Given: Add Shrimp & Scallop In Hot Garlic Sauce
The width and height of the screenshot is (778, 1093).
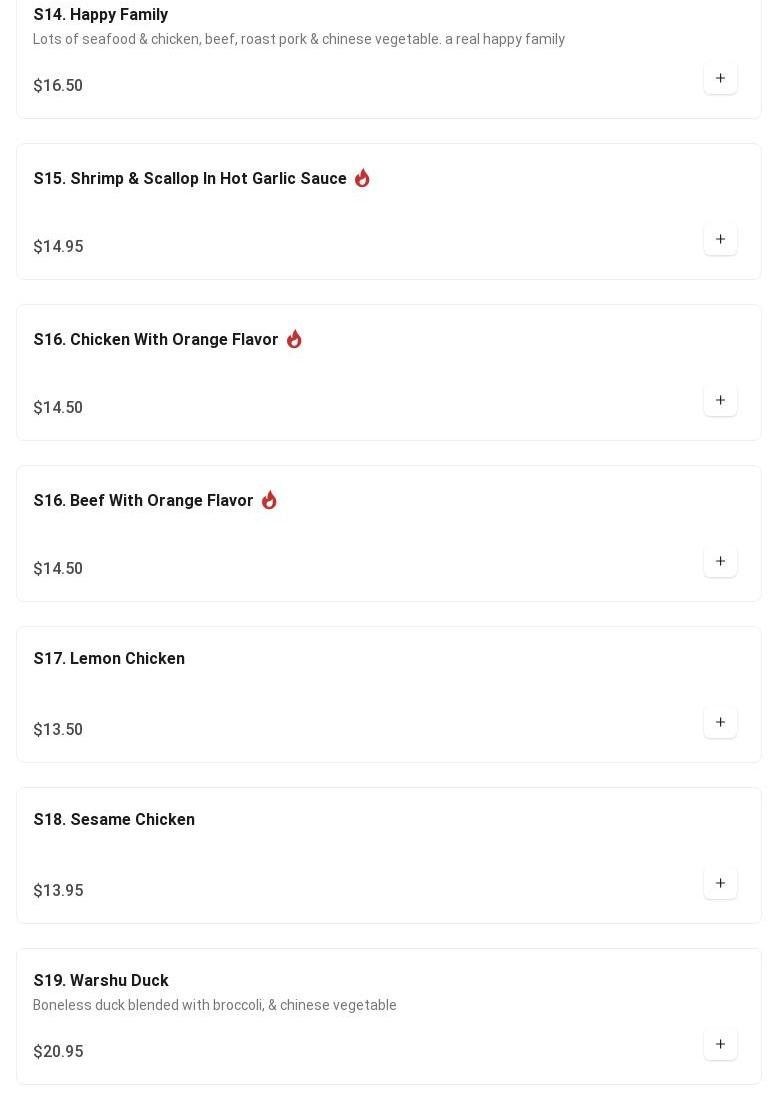Looking at the screenshot, I should point(720,239).
